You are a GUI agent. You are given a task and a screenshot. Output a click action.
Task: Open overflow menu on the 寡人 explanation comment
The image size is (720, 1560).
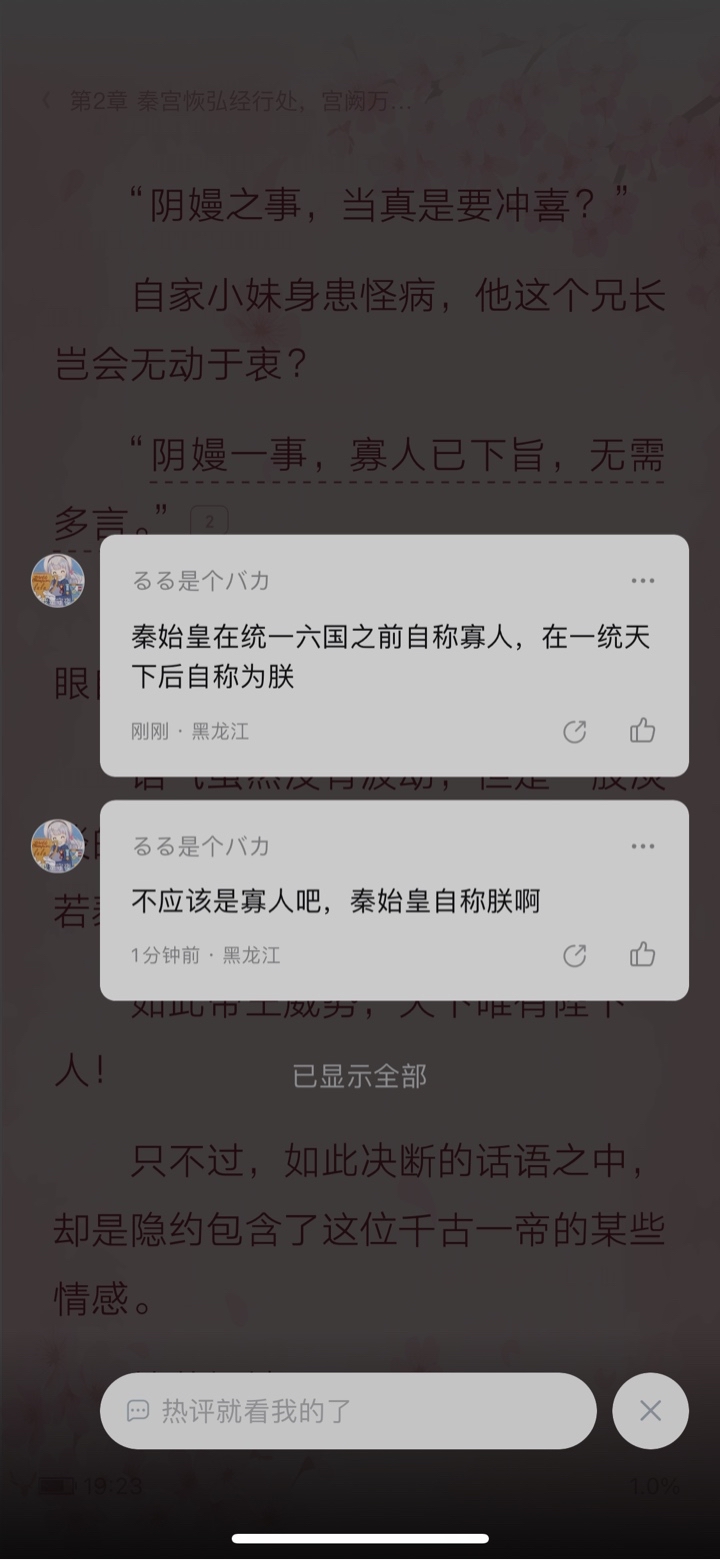click(642, 581)
